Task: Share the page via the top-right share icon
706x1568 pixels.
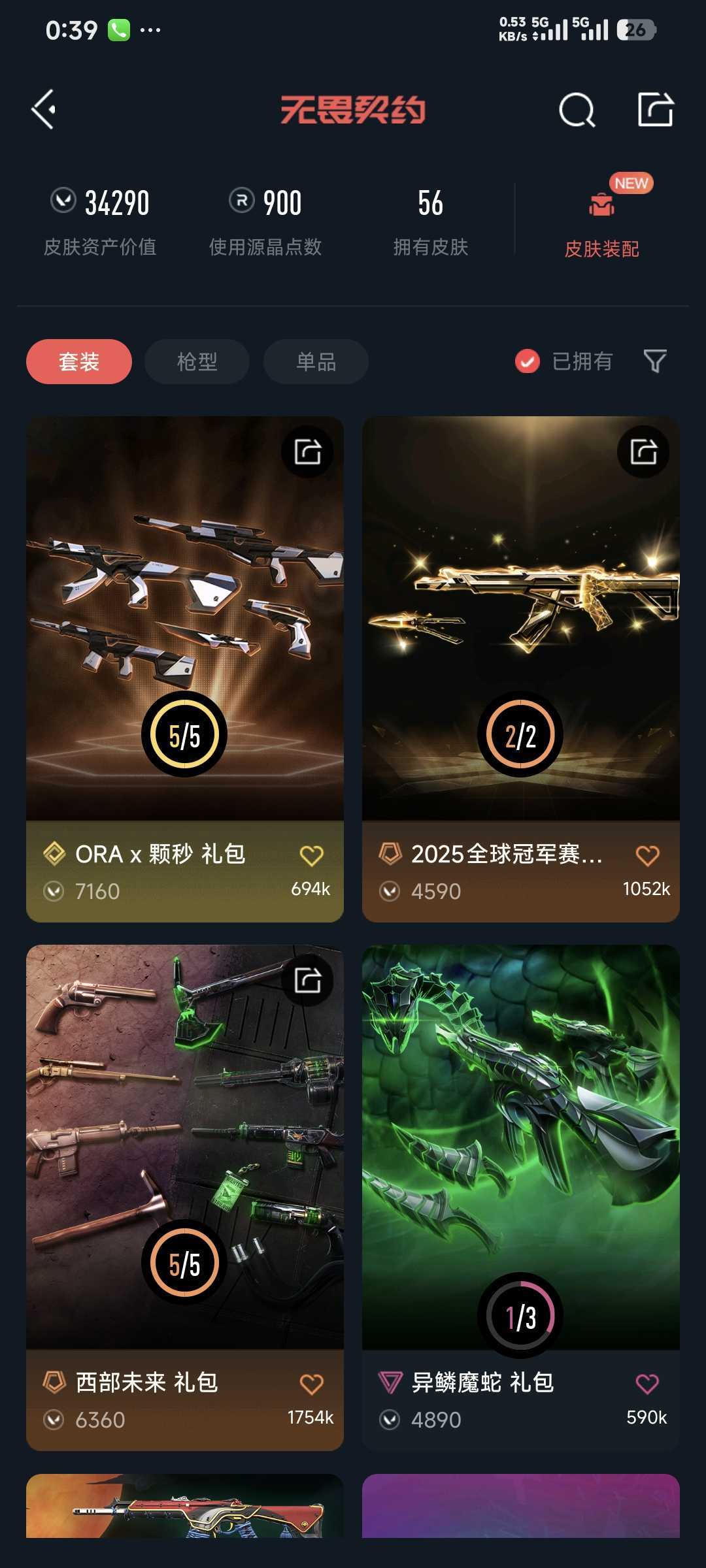Action: [655, 108]
